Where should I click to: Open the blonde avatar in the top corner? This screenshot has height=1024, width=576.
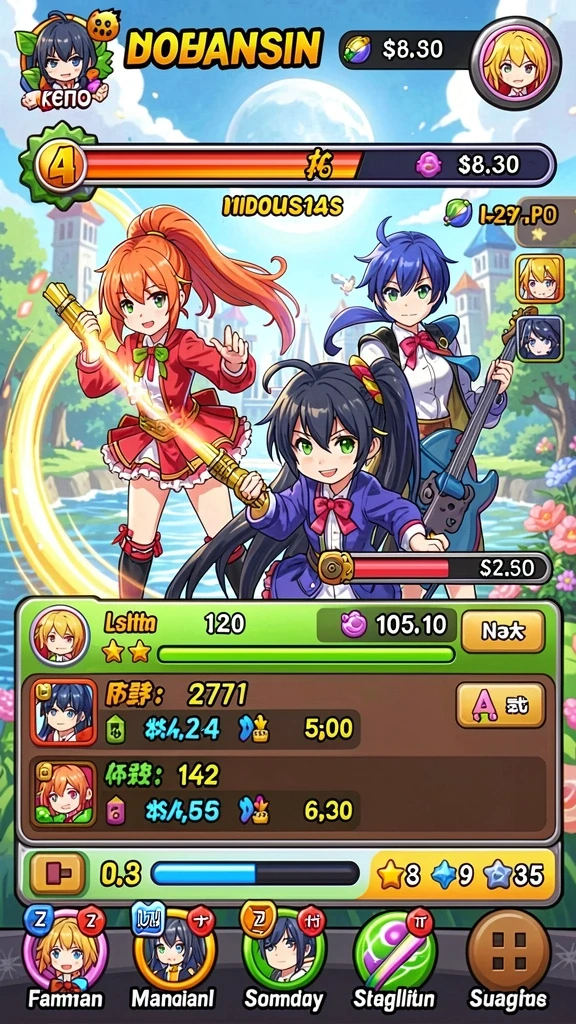pyautogui.click(x=516, y=62)
